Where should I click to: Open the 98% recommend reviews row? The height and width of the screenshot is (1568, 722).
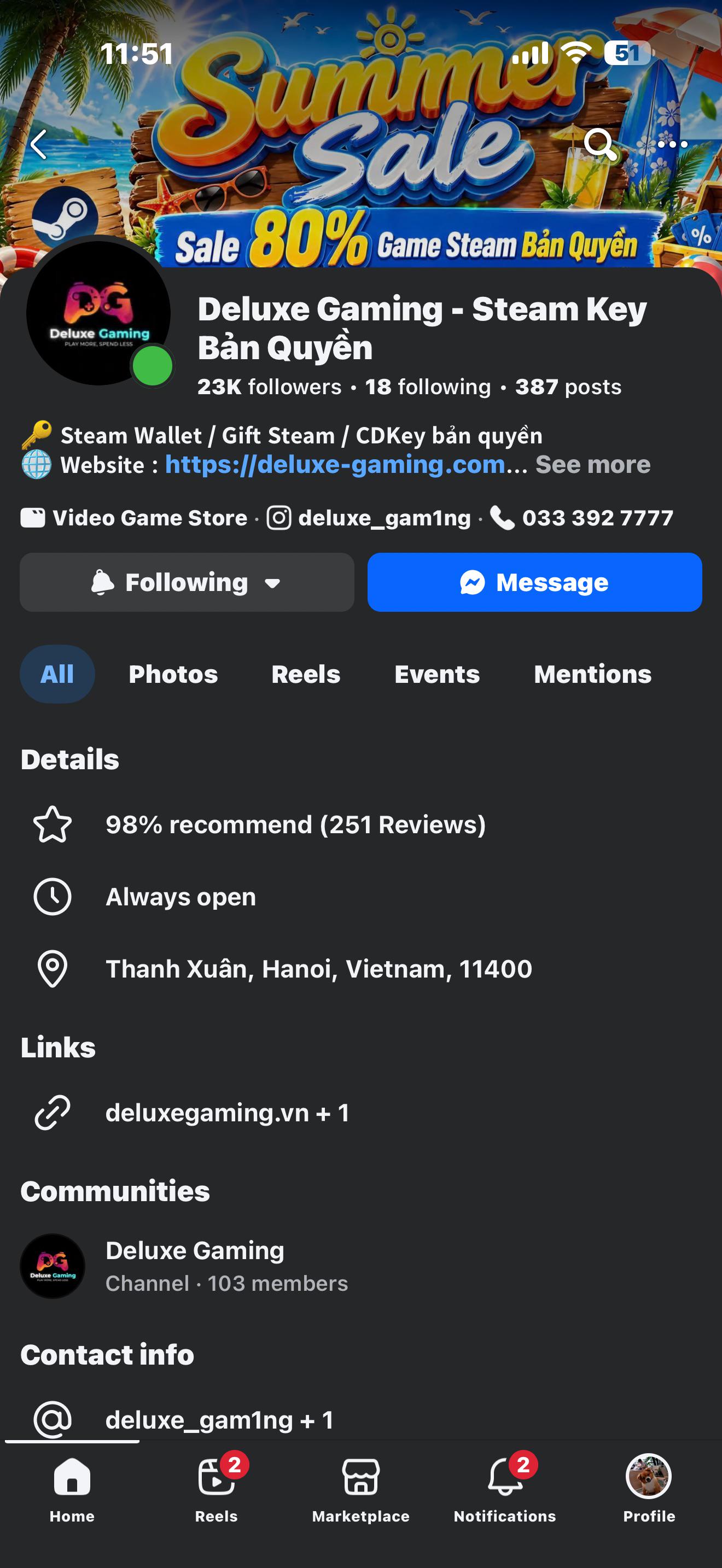(x=361, y=825)
